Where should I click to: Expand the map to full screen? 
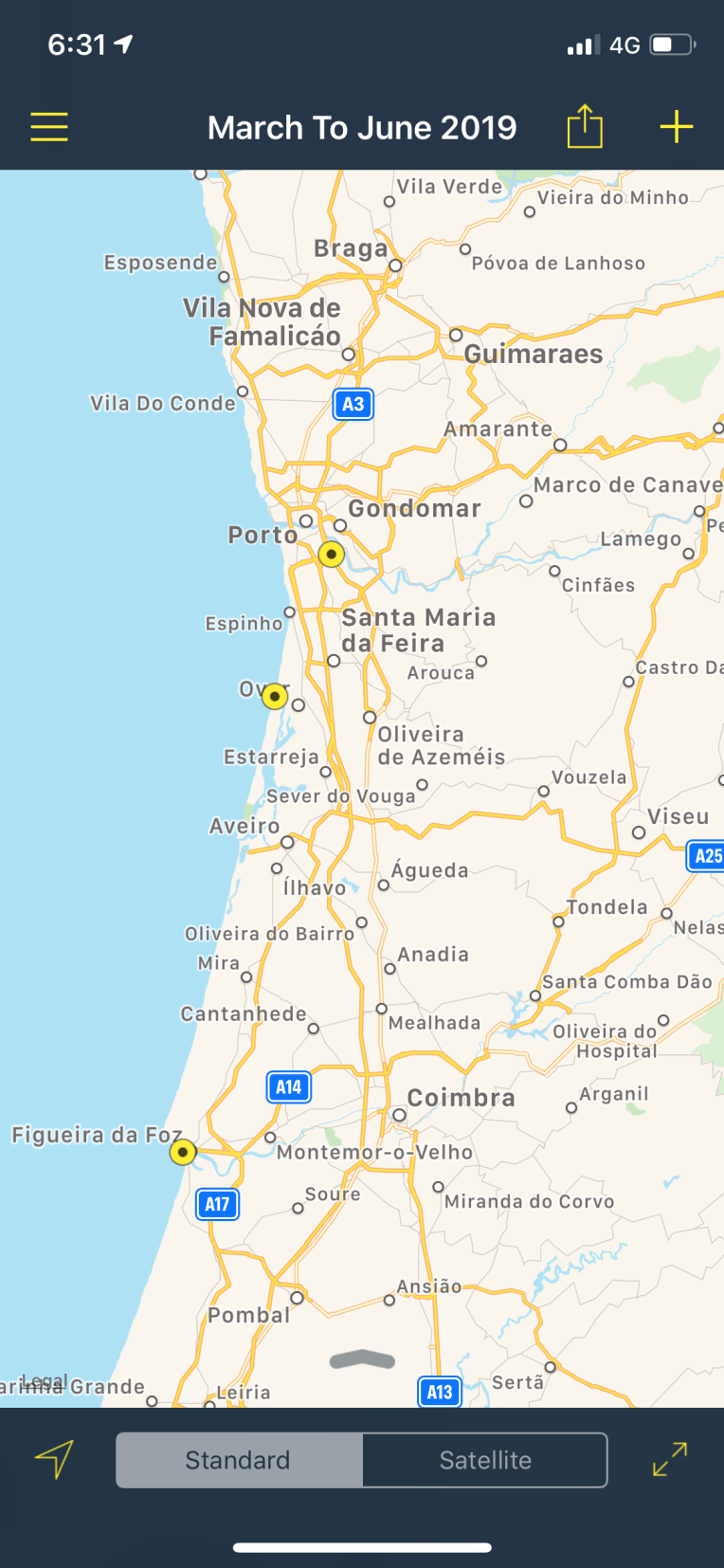point(670,1459)
